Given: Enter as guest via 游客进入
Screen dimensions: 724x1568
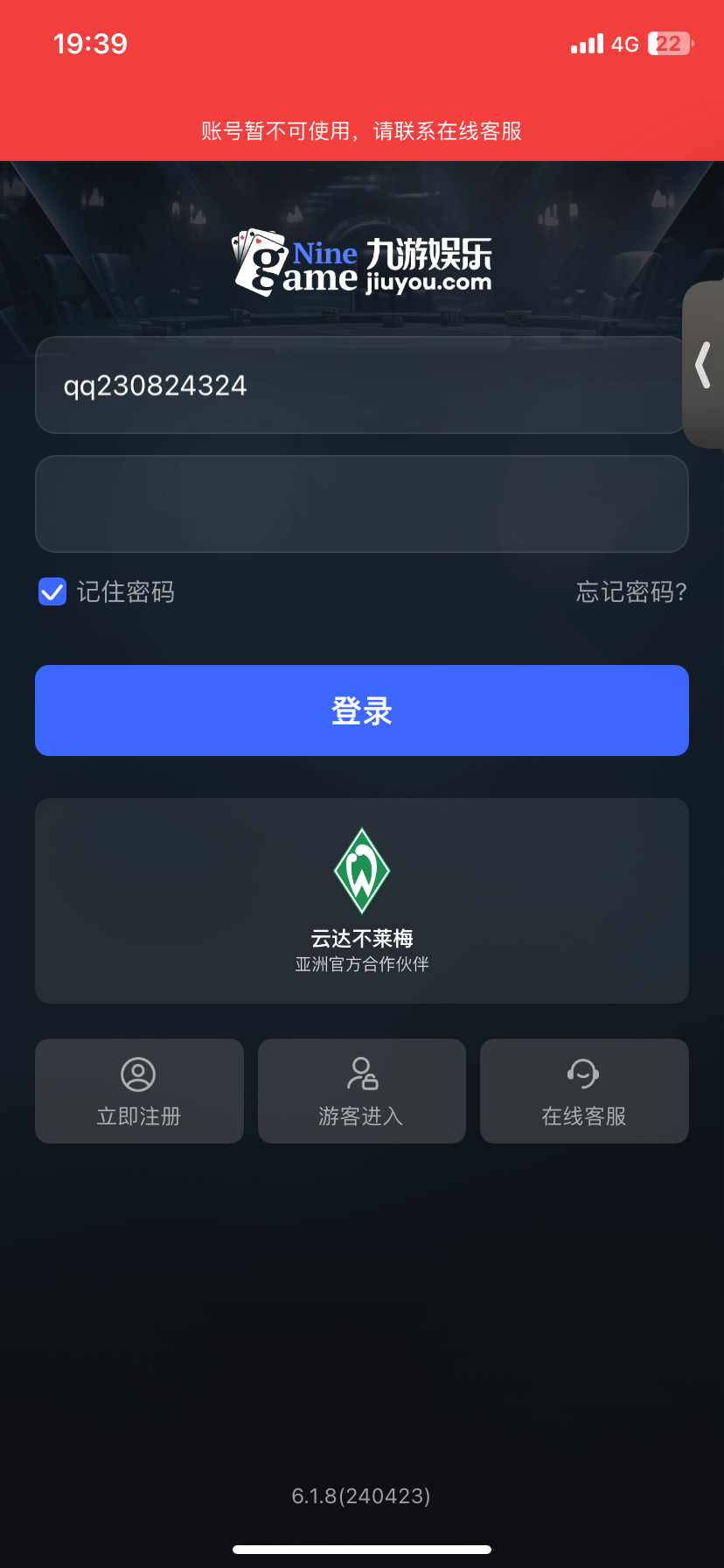Looking at the screenshot, I should click(x=361, y=1091).
